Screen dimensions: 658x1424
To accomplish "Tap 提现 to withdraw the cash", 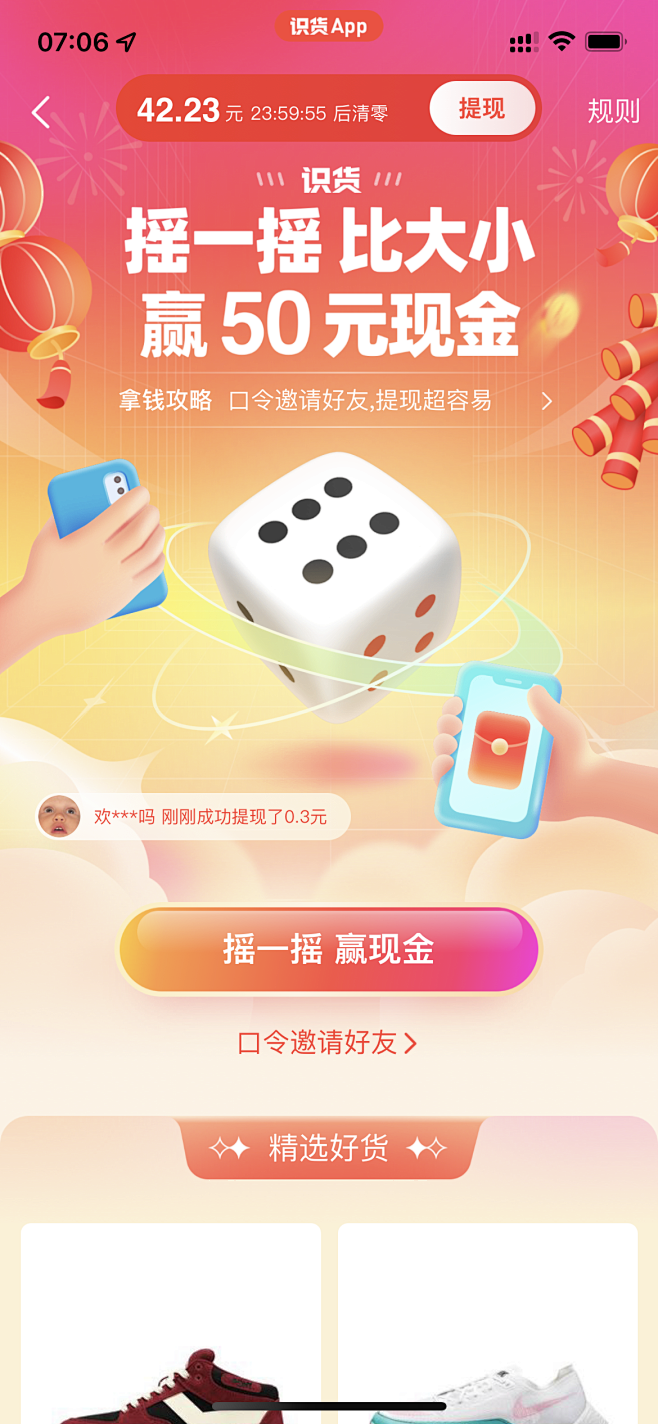I will coord(482,109).
